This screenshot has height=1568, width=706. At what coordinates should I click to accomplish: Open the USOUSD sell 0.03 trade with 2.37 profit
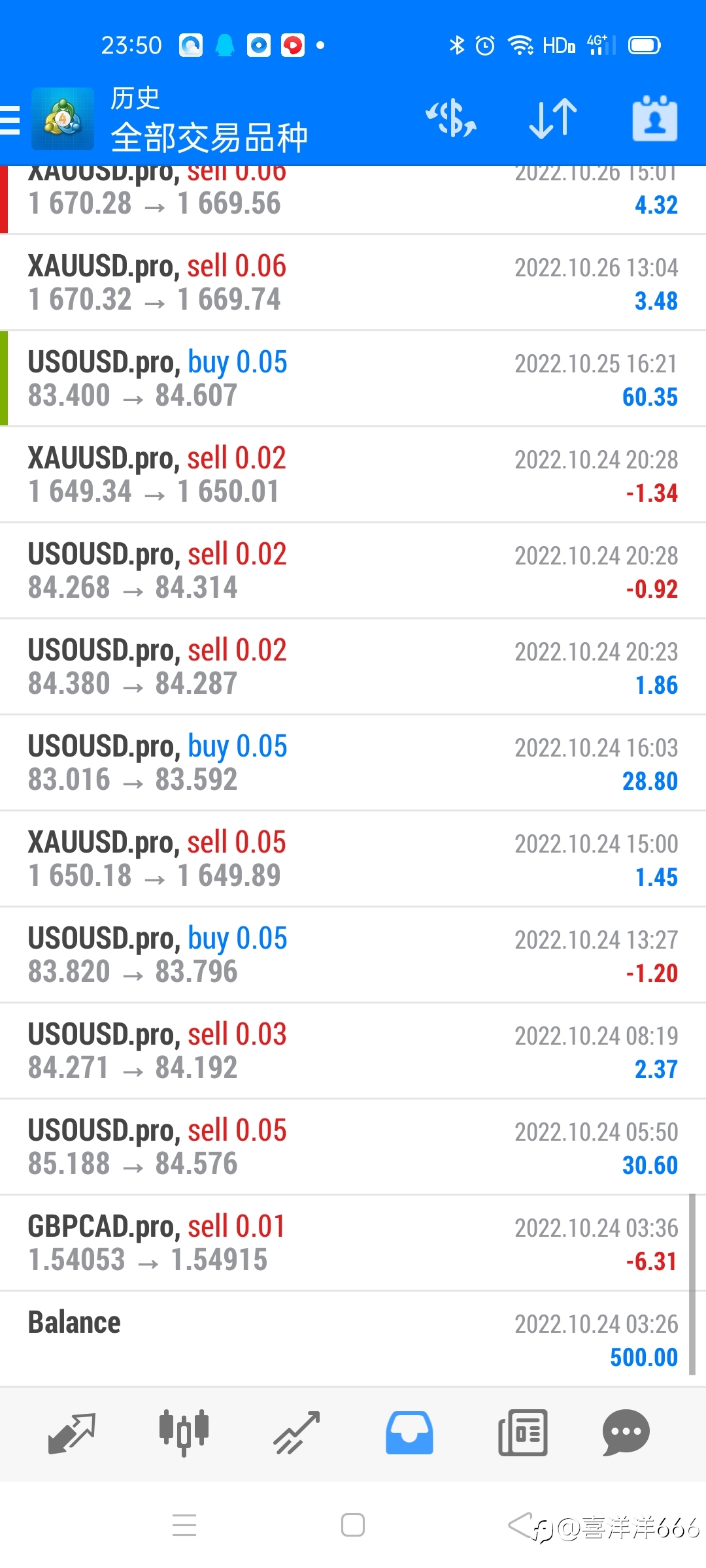(x=353, y=1051)
